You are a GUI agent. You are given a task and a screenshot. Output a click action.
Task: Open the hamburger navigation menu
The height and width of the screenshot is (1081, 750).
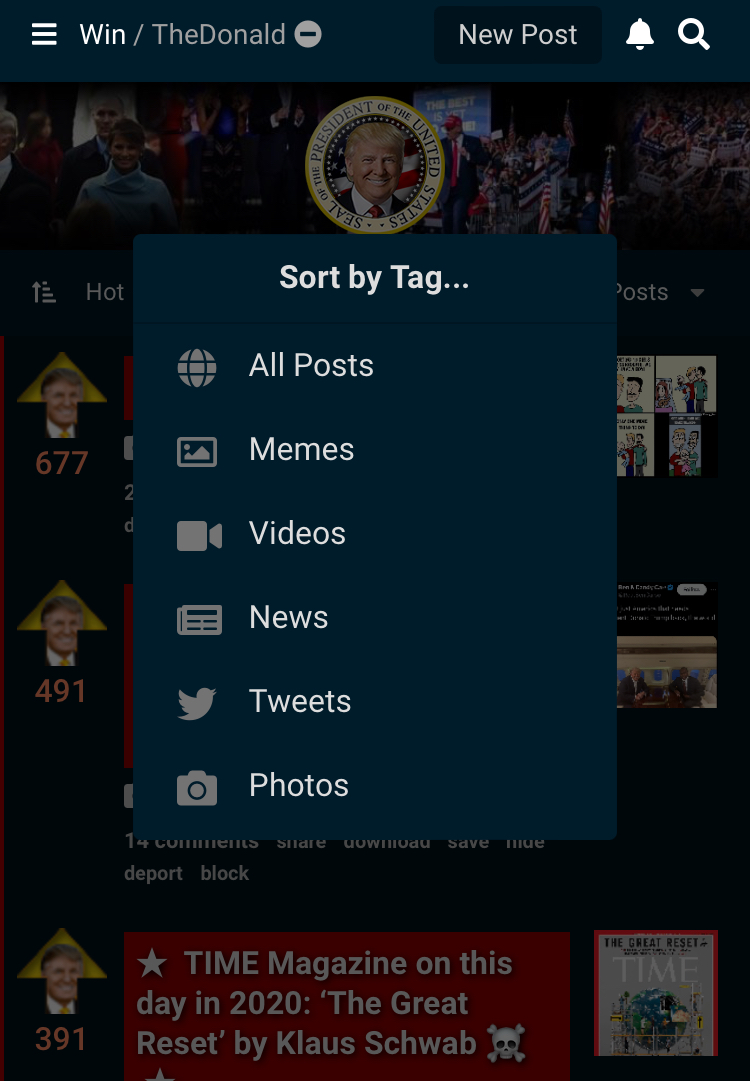coord(44,35)
